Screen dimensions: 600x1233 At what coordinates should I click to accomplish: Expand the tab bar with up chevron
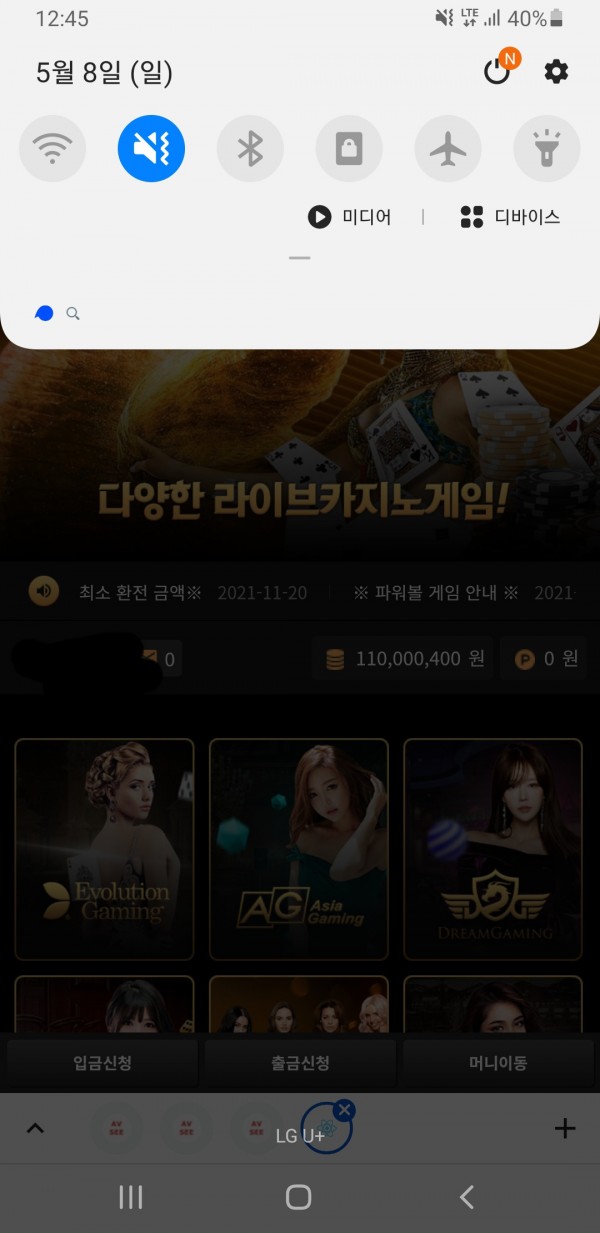pyautogui.click(x=35, y=1128)
